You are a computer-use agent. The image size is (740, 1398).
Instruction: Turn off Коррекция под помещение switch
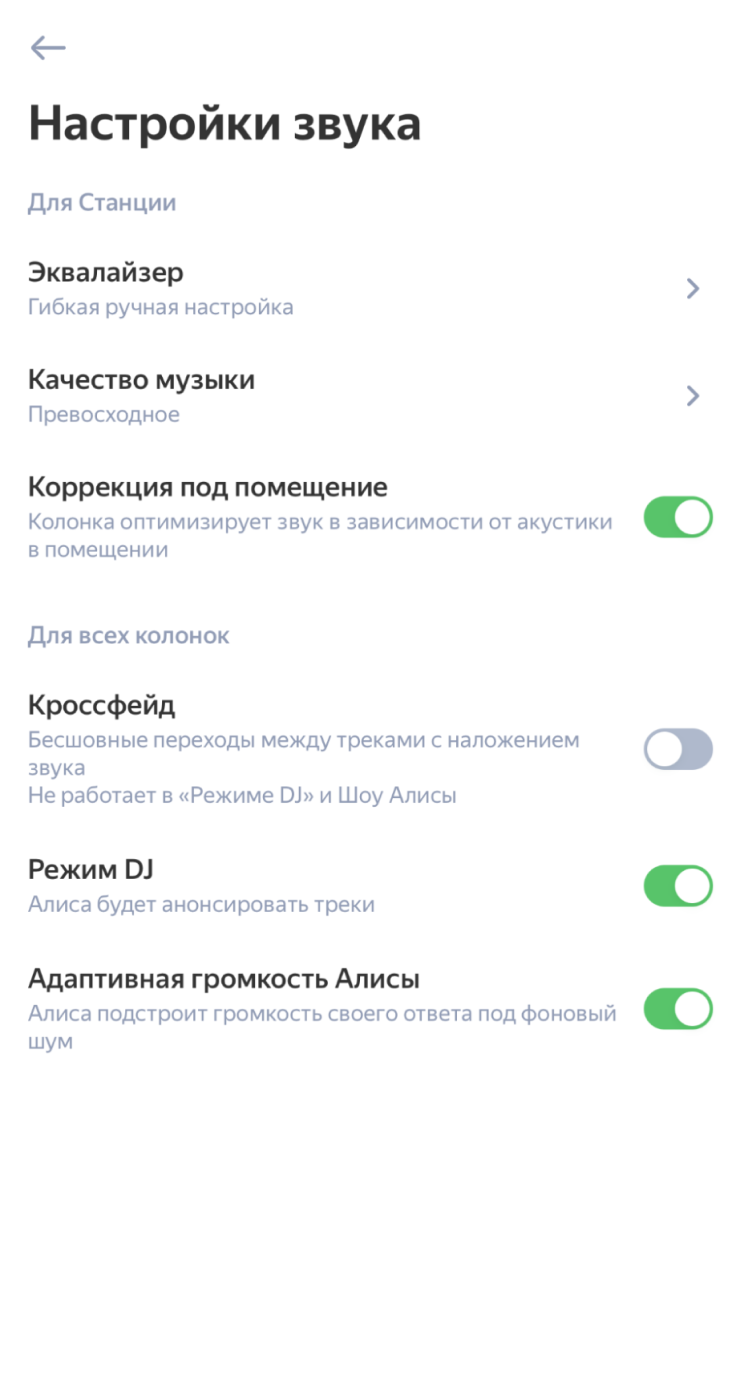[678, 517]
